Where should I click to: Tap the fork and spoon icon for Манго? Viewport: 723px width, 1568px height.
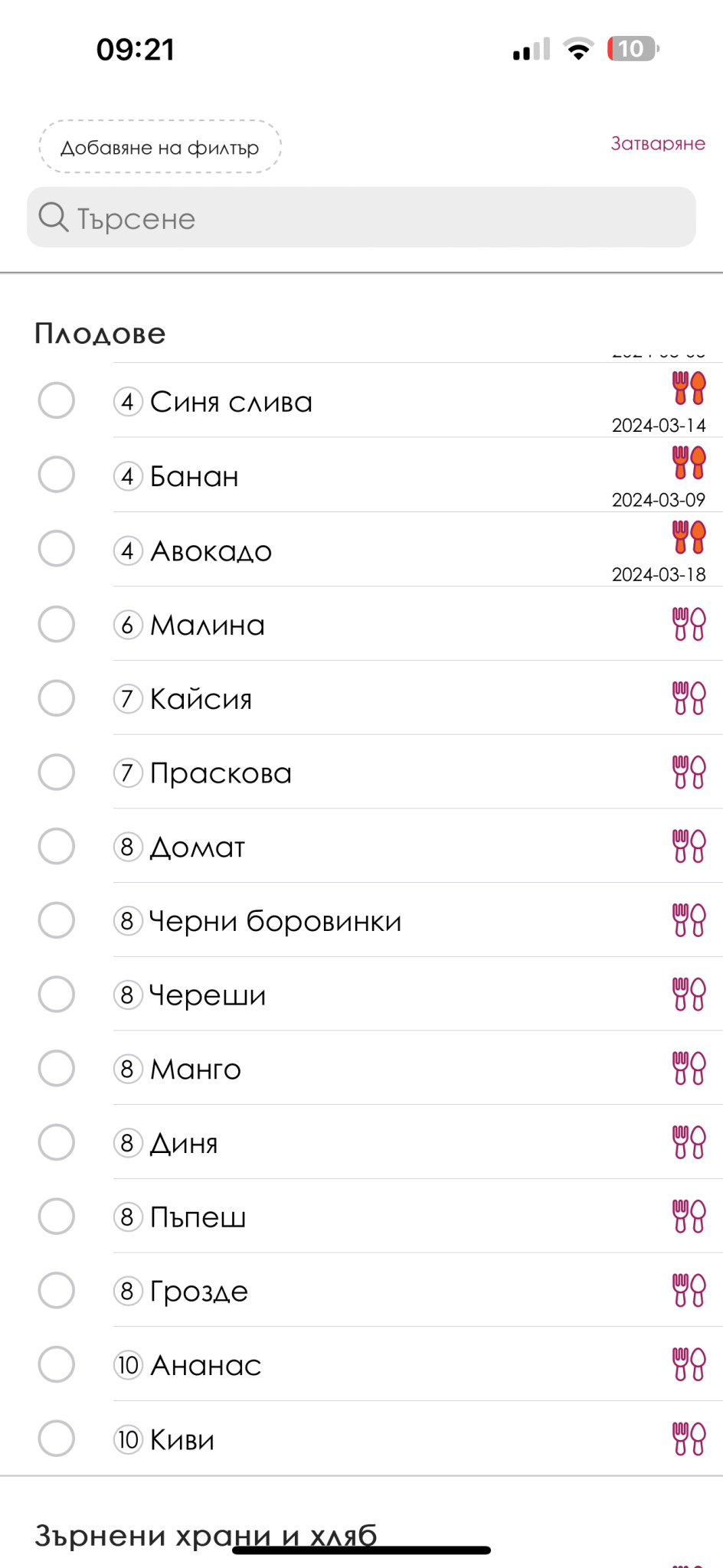[x=688, y=1068]
